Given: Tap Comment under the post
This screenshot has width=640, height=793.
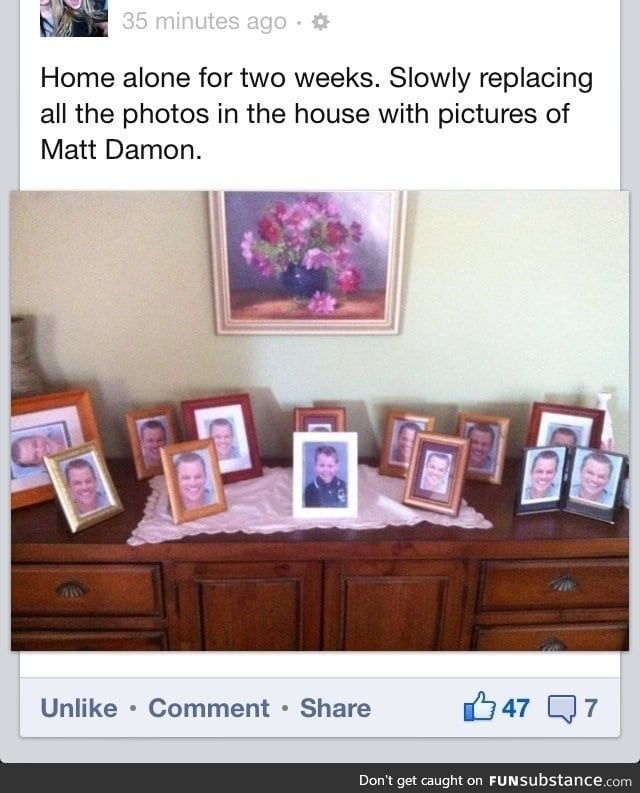Looking at the screenshot, I should pos(208,708).
